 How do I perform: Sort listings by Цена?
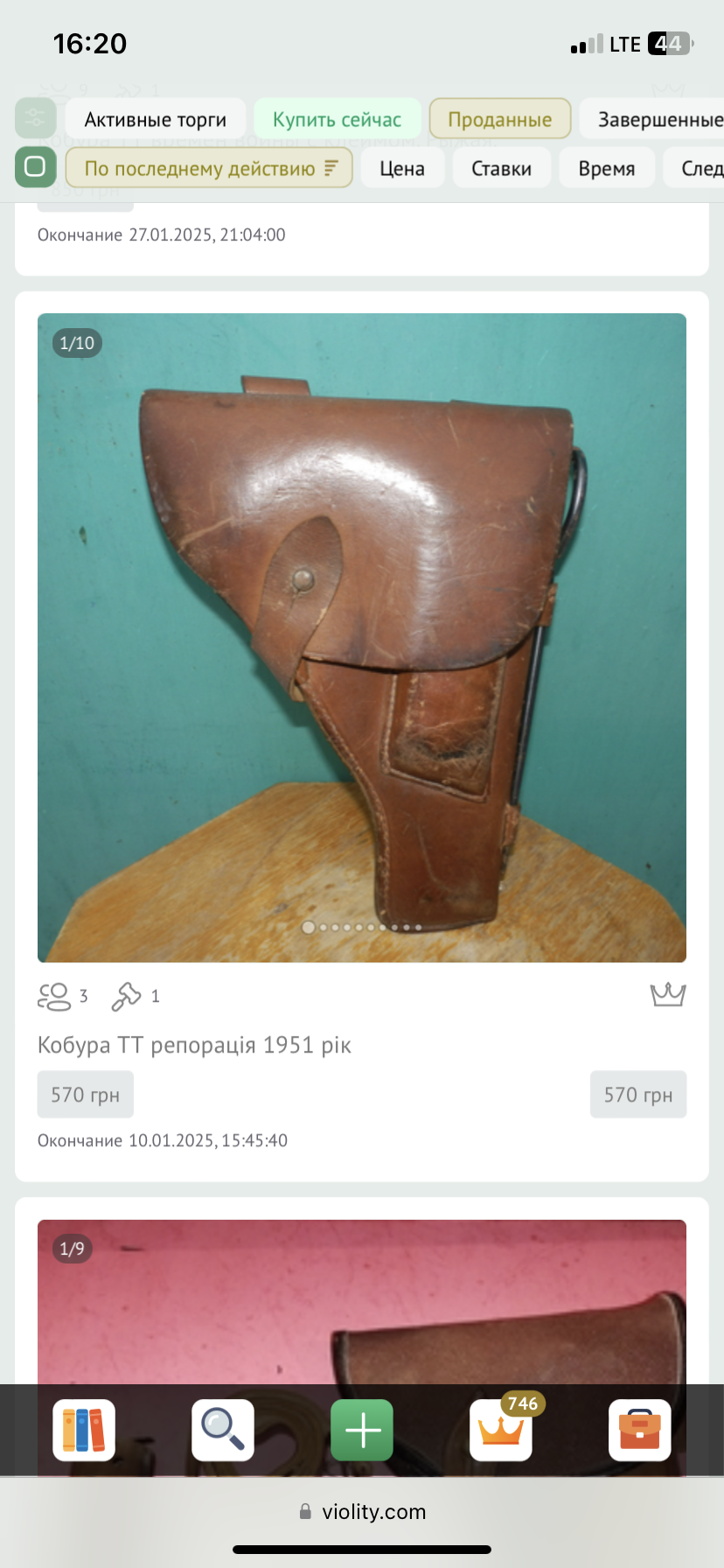[x=401, y=168]
